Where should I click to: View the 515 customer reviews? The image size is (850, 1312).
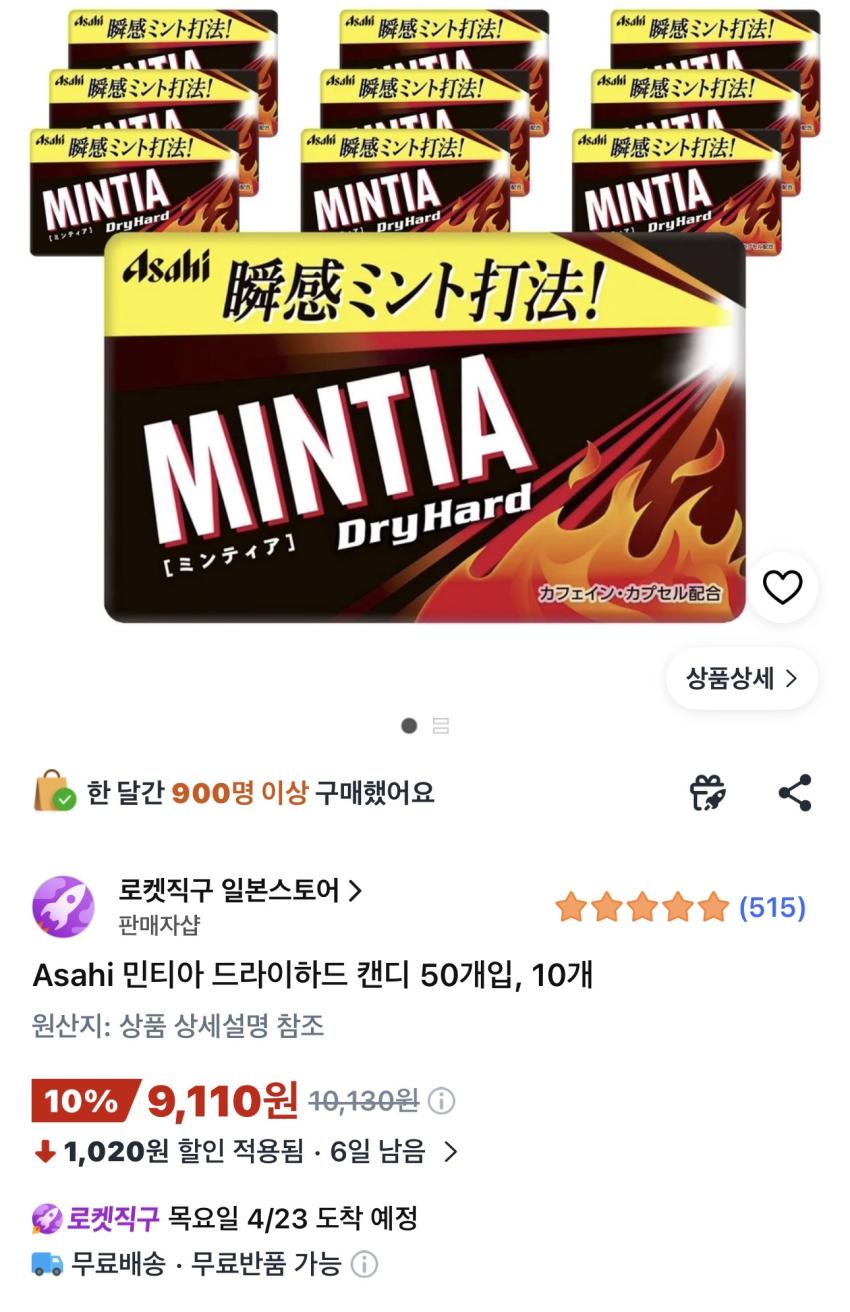coord(771,908)
